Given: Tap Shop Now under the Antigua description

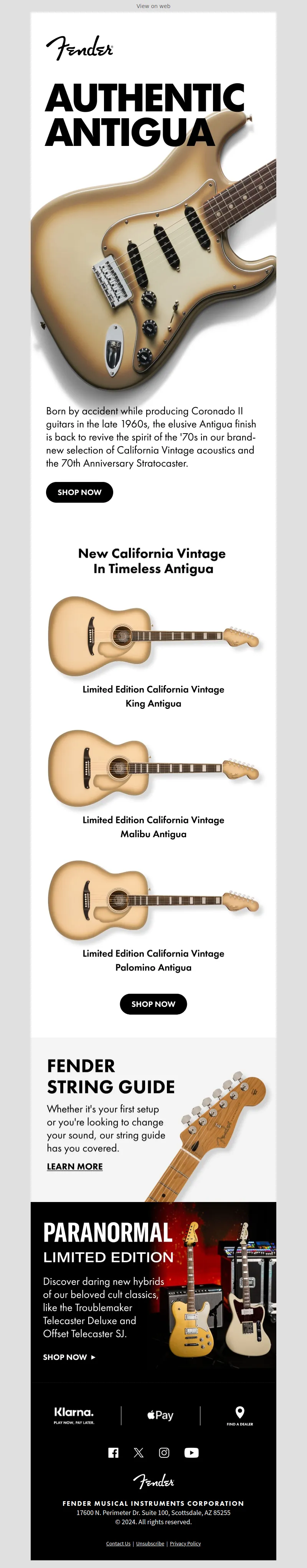Looking at the screenshot, I should point(79,492).
